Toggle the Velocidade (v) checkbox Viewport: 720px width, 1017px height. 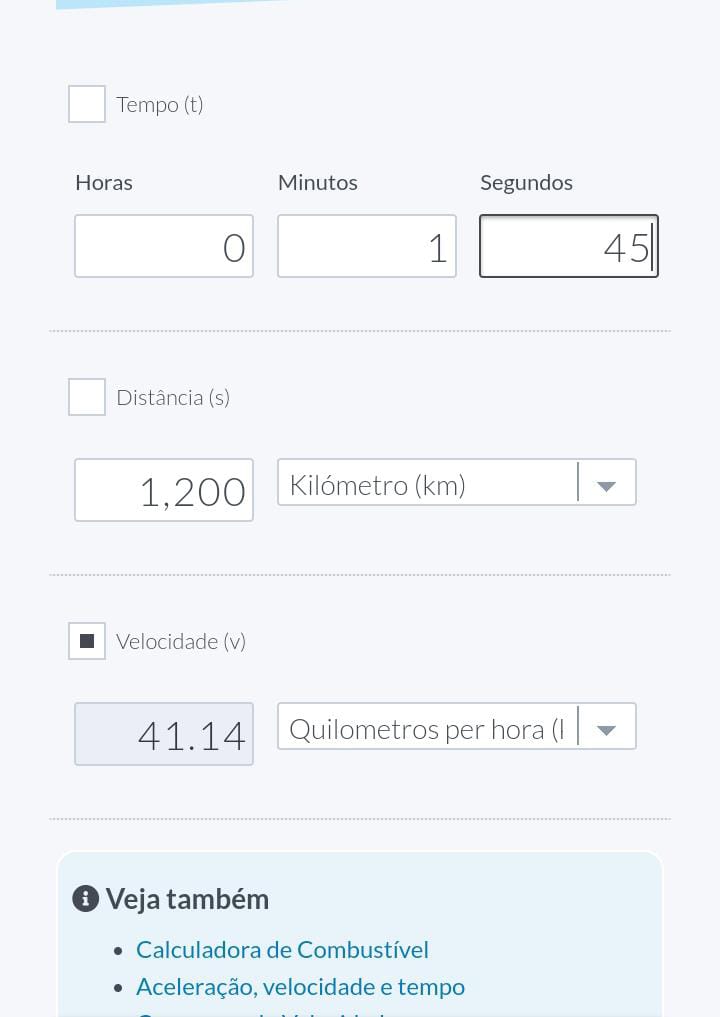pos(87,641)
